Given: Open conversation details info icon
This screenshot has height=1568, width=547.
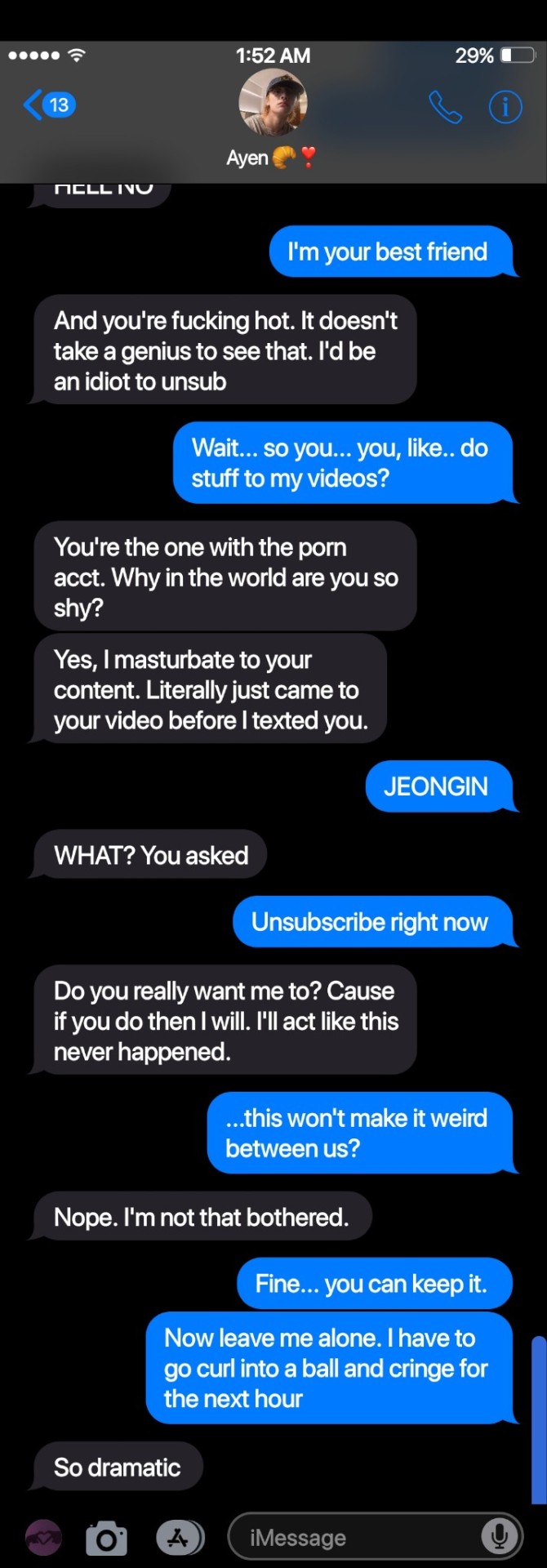Looking at the screenshot, I should [x=505, y=107].
